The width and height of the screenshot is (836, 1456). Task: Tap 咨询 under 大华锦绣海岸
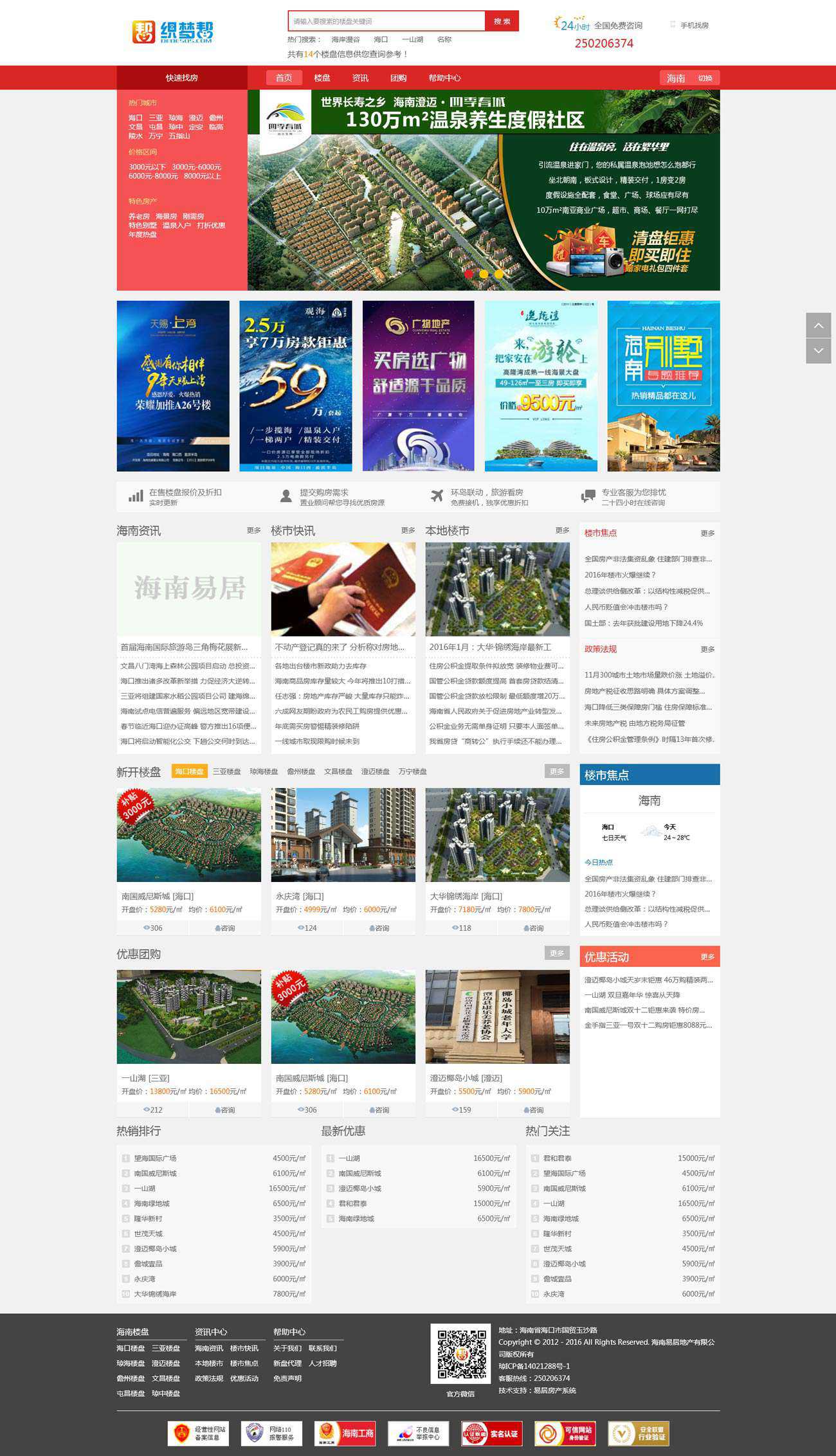click(x=533, y=928)
